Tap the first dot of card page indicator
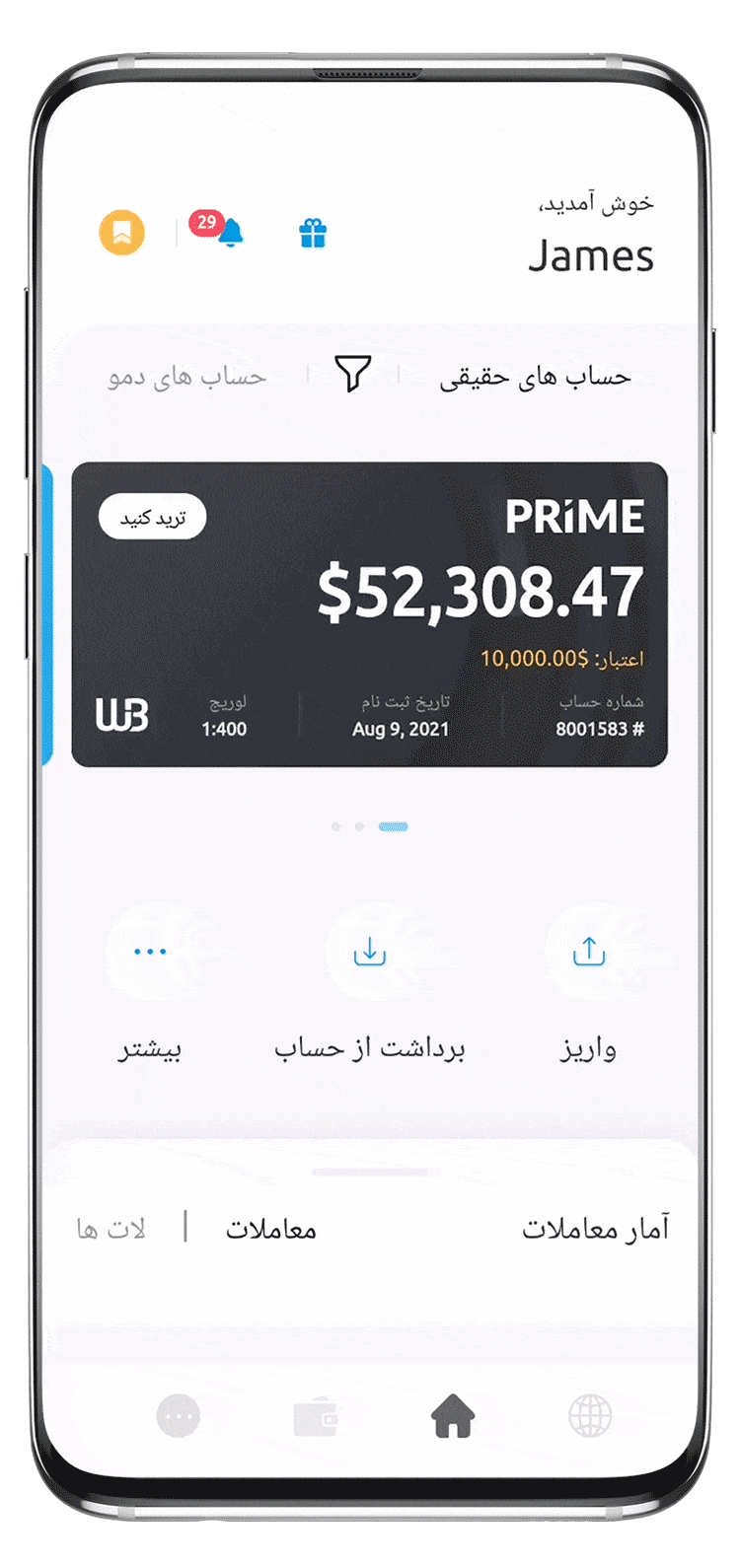740x1568 pixels. click(335, 826)
